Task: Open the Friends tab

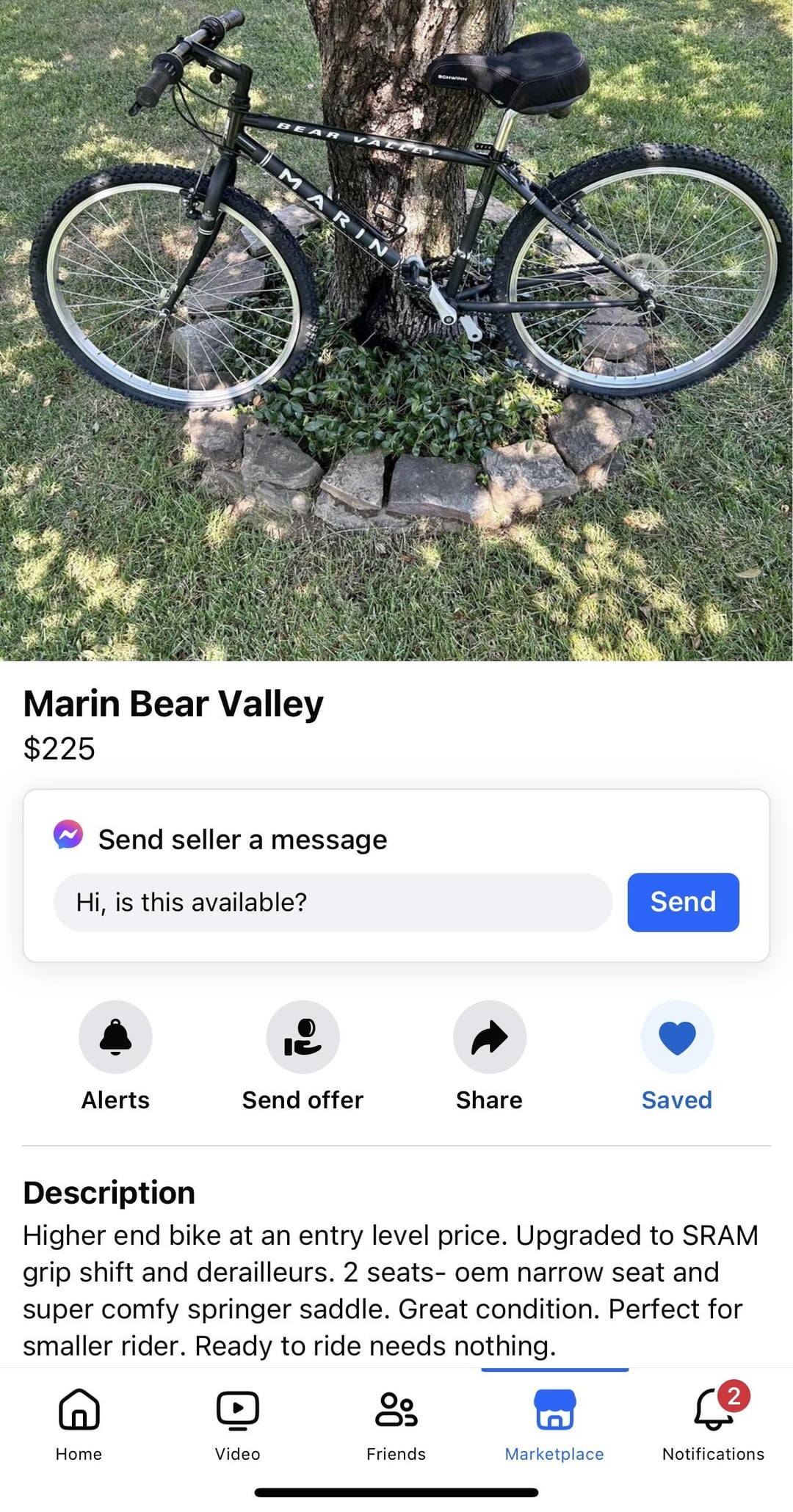Action: (396, 1425)
